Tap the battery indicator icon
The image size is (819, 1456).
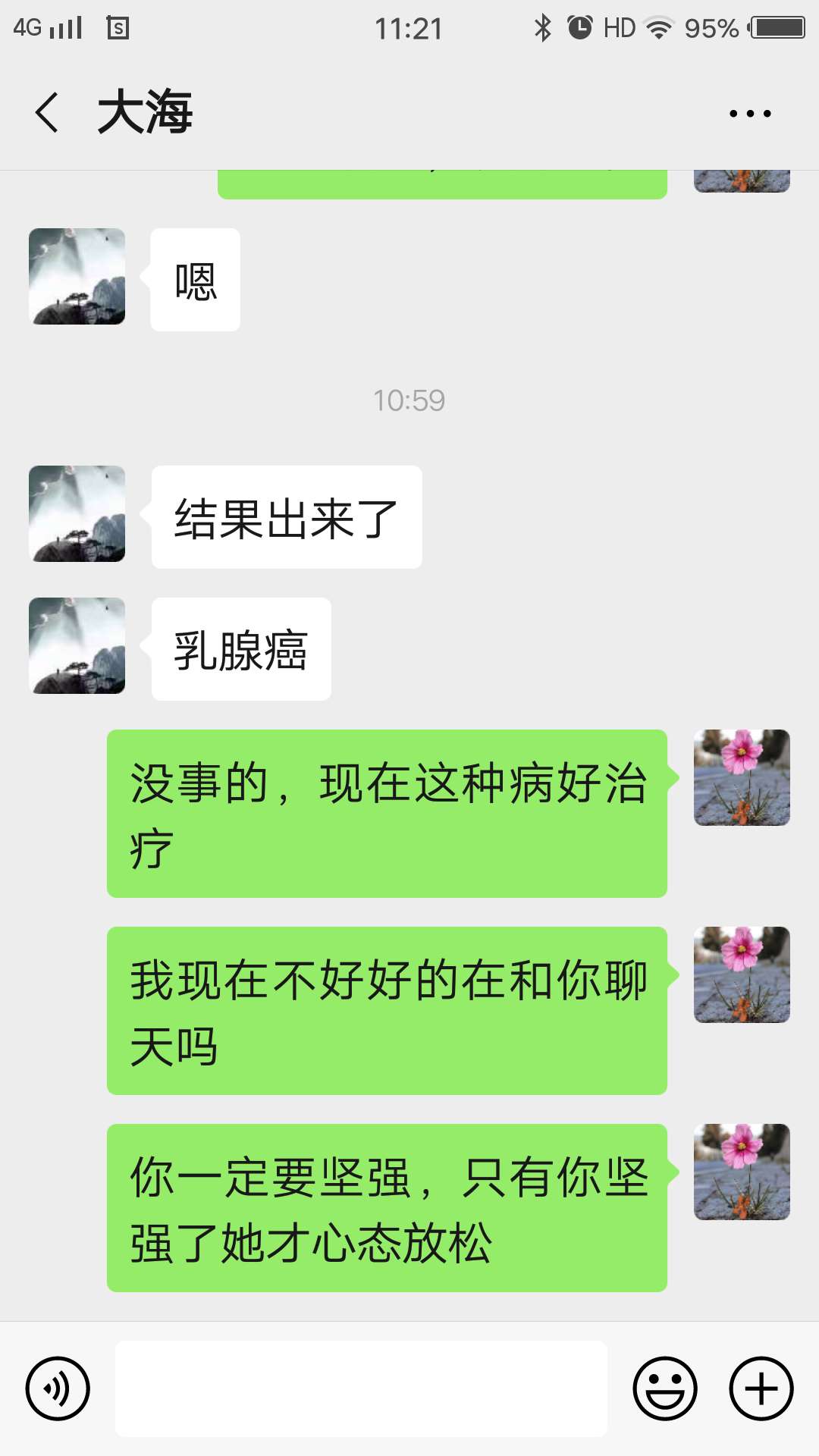[775, 27]
